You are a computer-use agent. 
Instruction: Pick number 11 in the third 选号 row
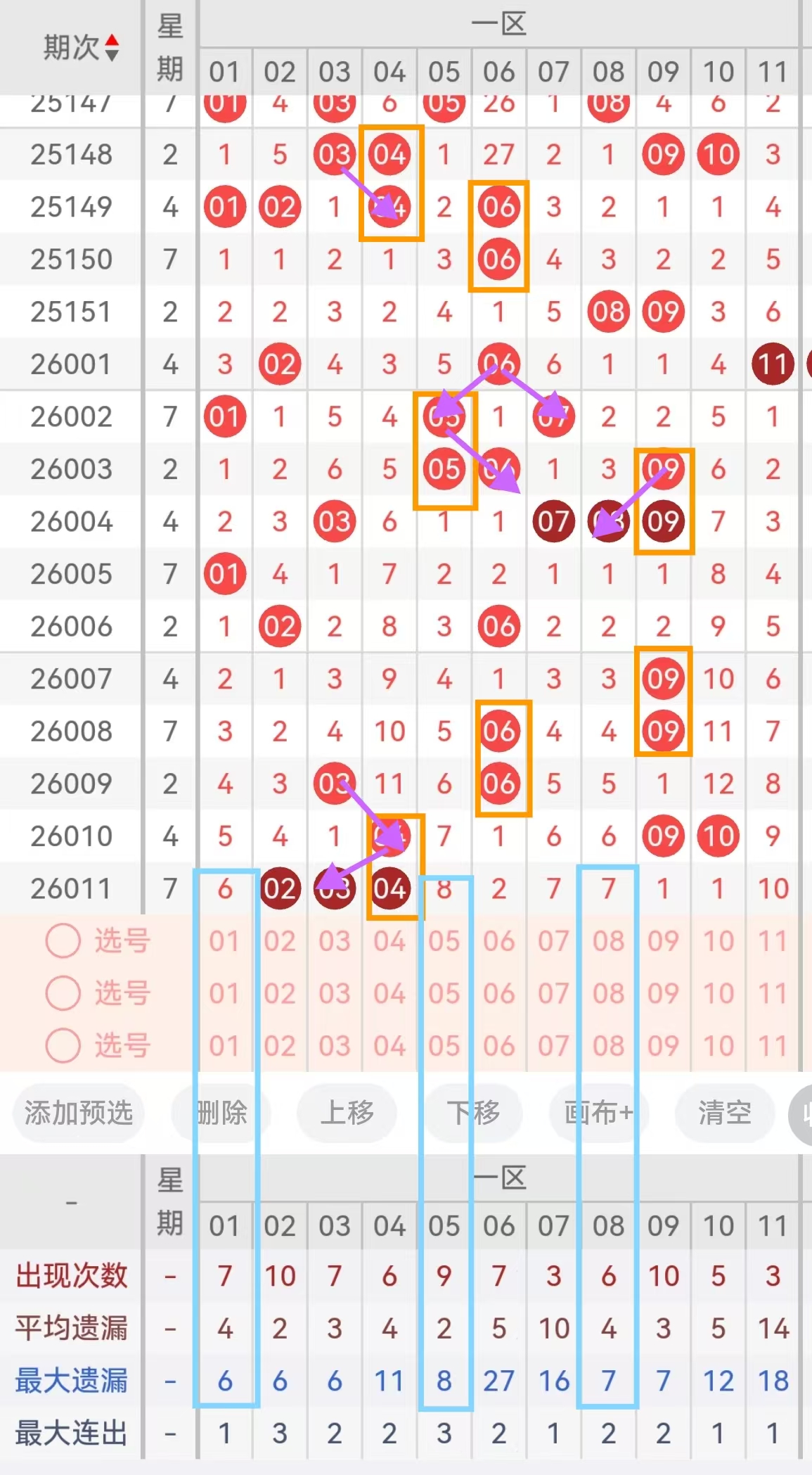pyautogui.click(x=772, y=1046)
